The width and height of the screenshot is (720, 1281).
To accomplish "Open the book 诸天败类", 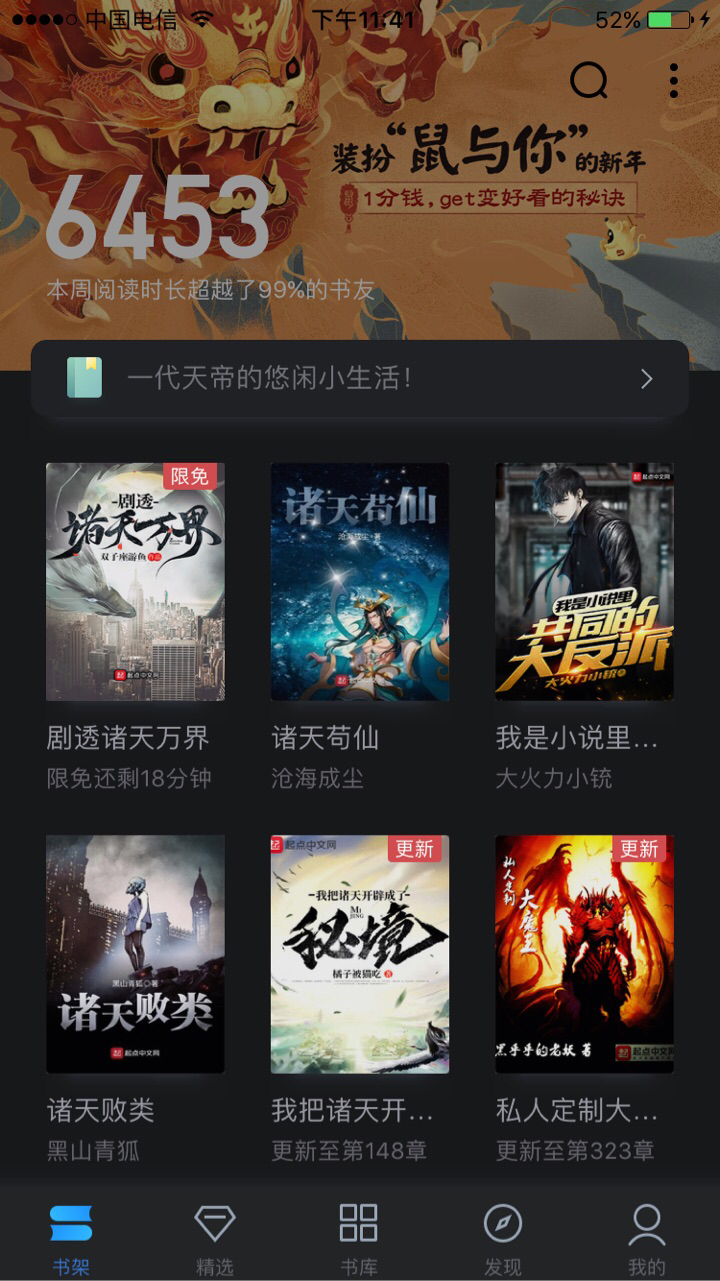I will pyautogui.click(x=135, y=954).
